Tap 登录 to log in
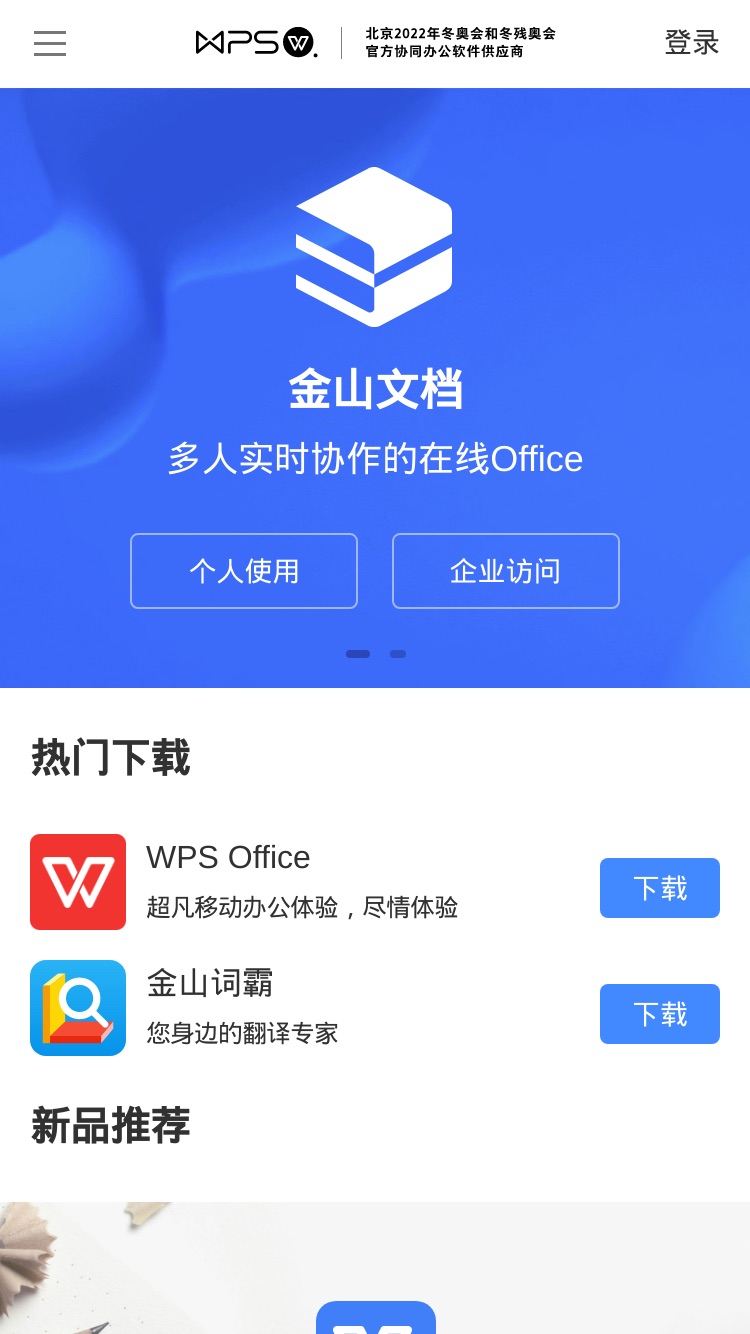 point(692,43)
